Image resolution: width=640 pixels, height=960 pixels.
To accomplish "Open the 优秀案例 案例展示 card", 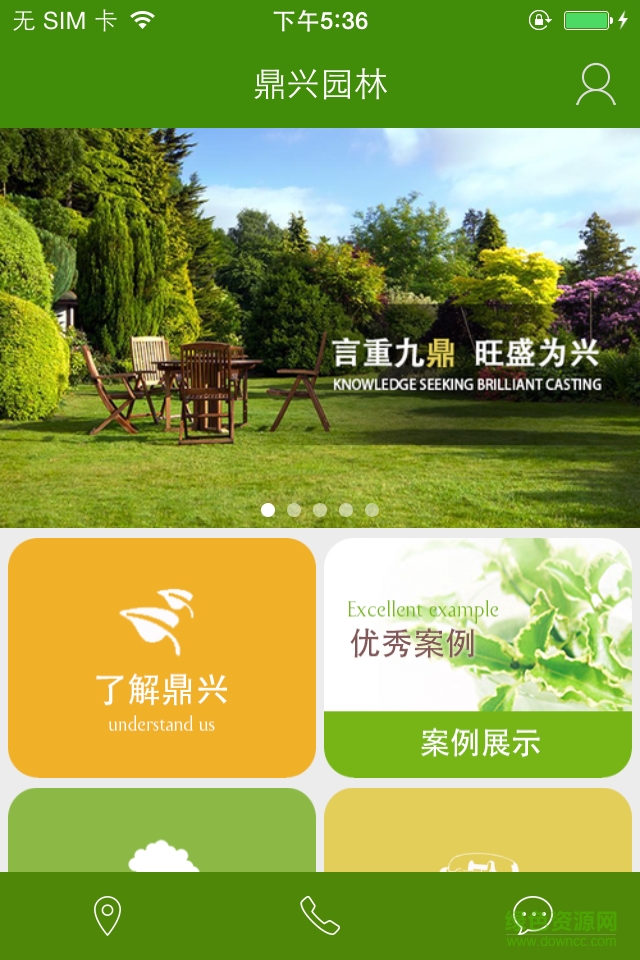I will (478, 658).
